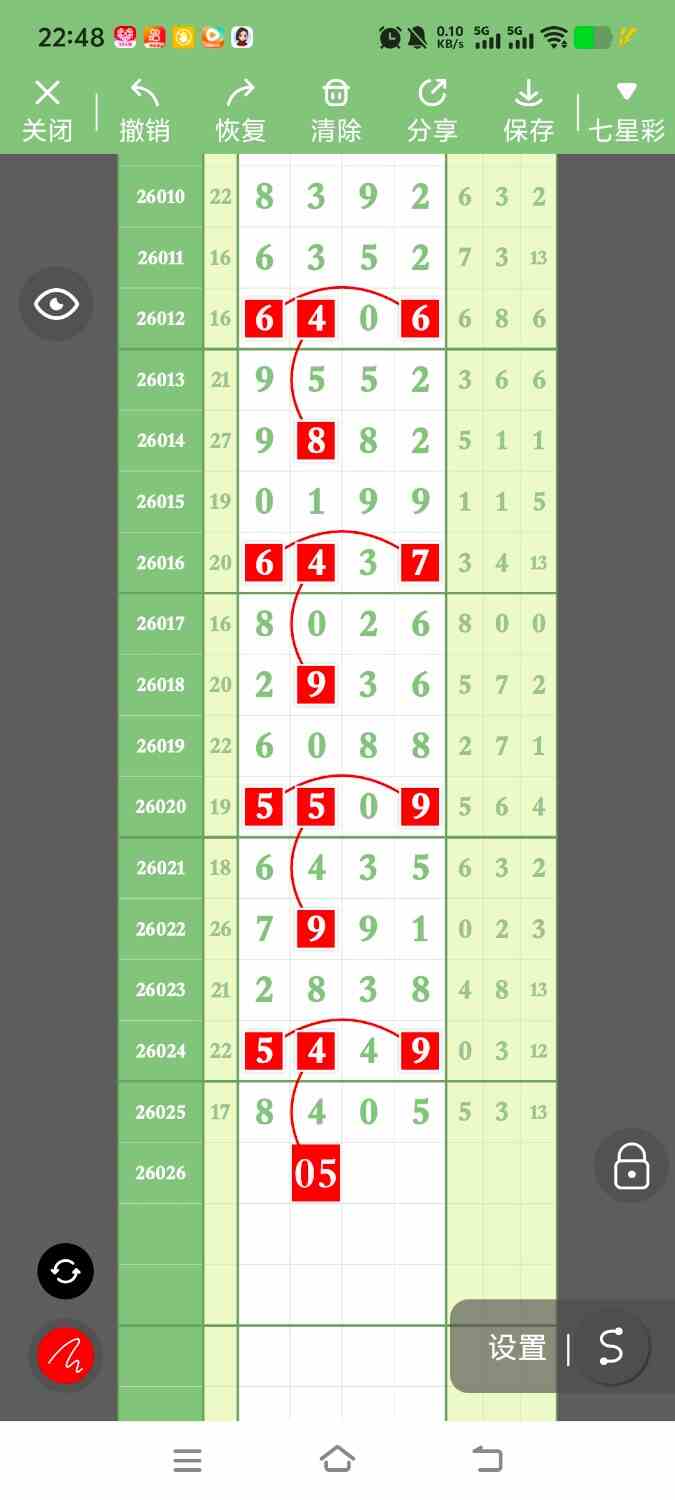Tap the lock icon
The width and height of the screenshot is (675, 1500).
tap(631, 1165)
